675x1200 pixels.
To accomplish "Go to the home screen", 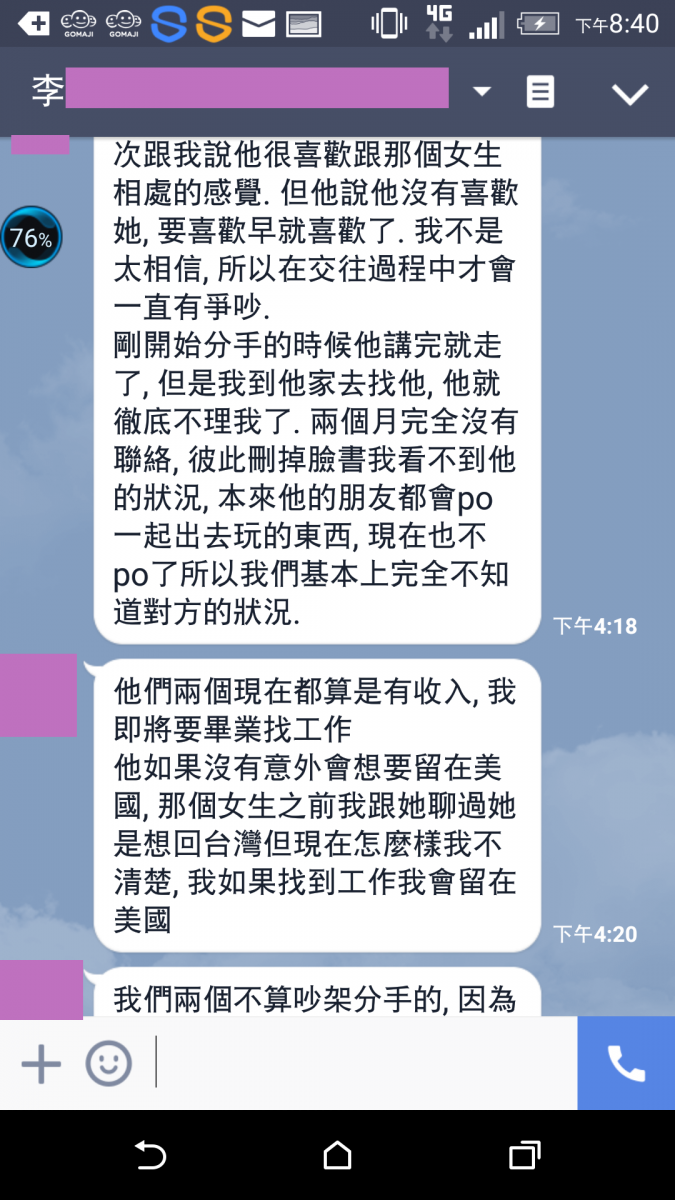I will coord(337,1156).
